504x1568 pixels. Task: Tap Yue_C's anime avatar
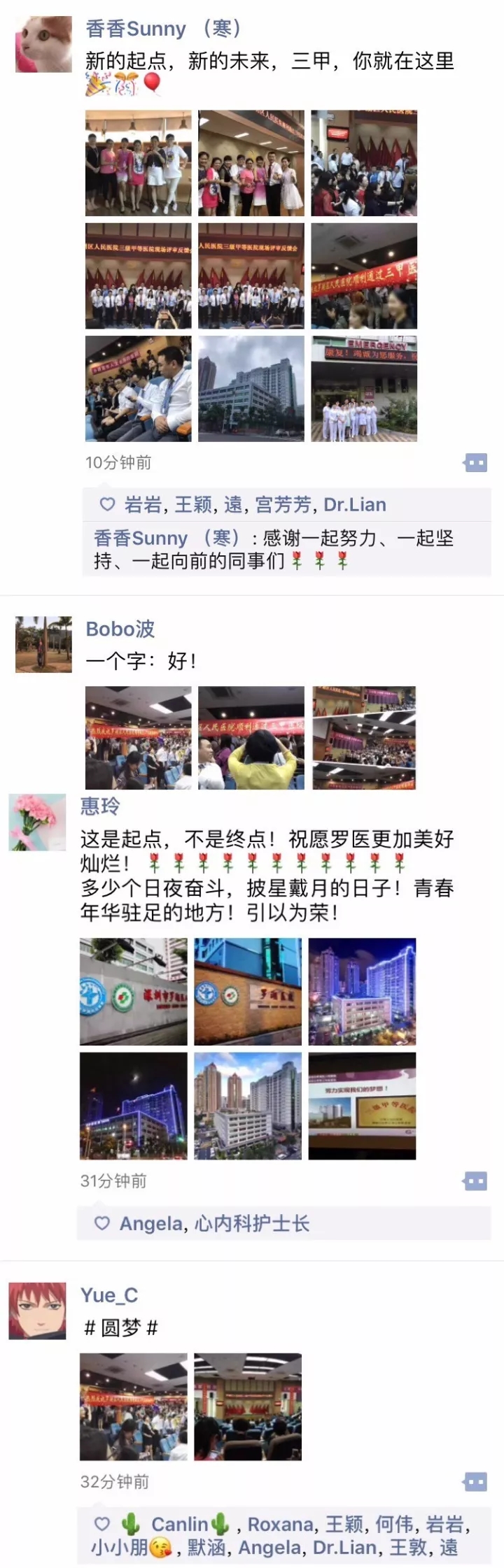(37, 1311)
